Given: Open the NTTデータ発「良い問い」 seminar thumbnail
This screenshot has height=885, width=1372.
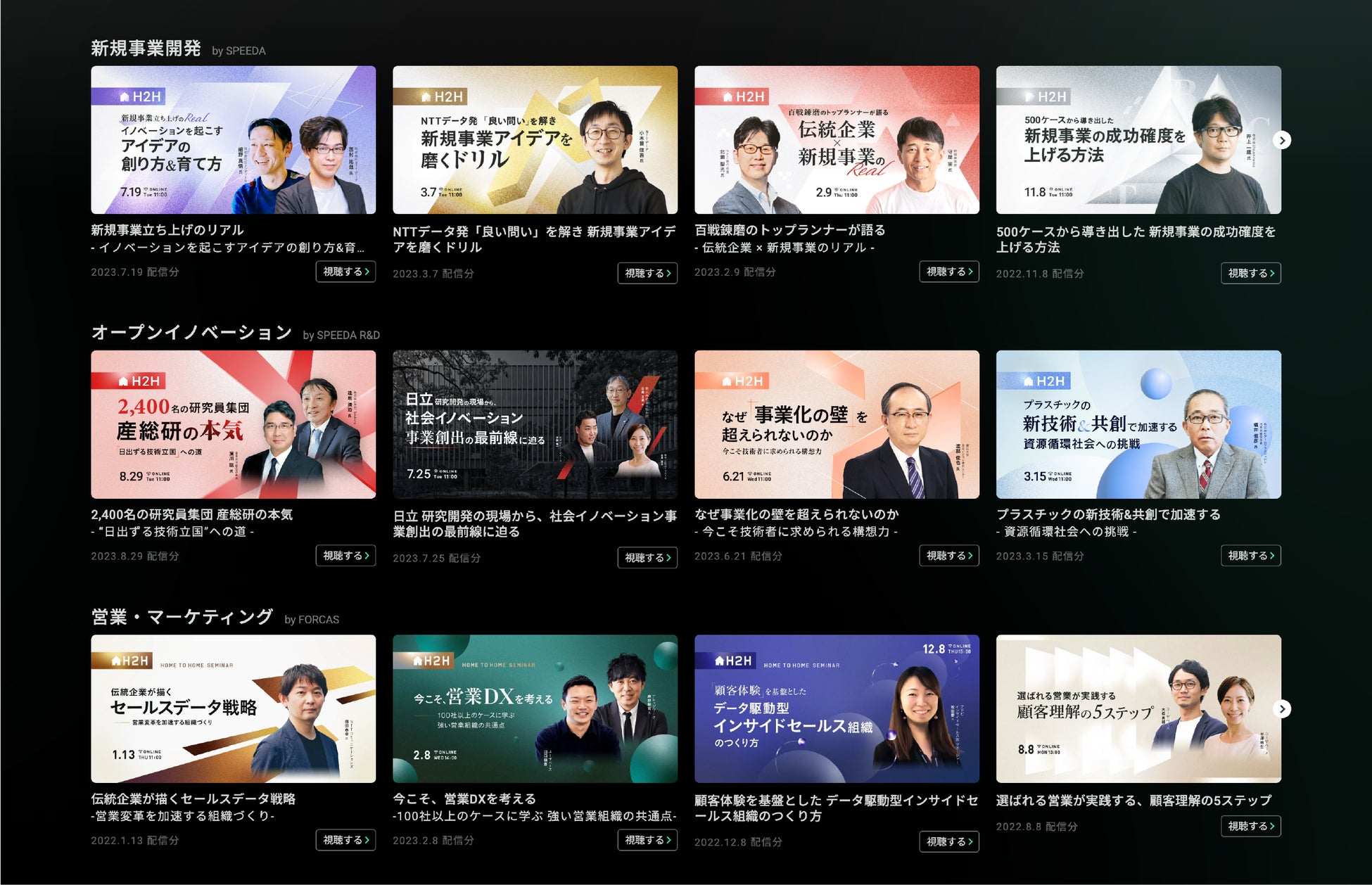Looking at the screenshot, I should pyautogui.click(x=535, y=140).
